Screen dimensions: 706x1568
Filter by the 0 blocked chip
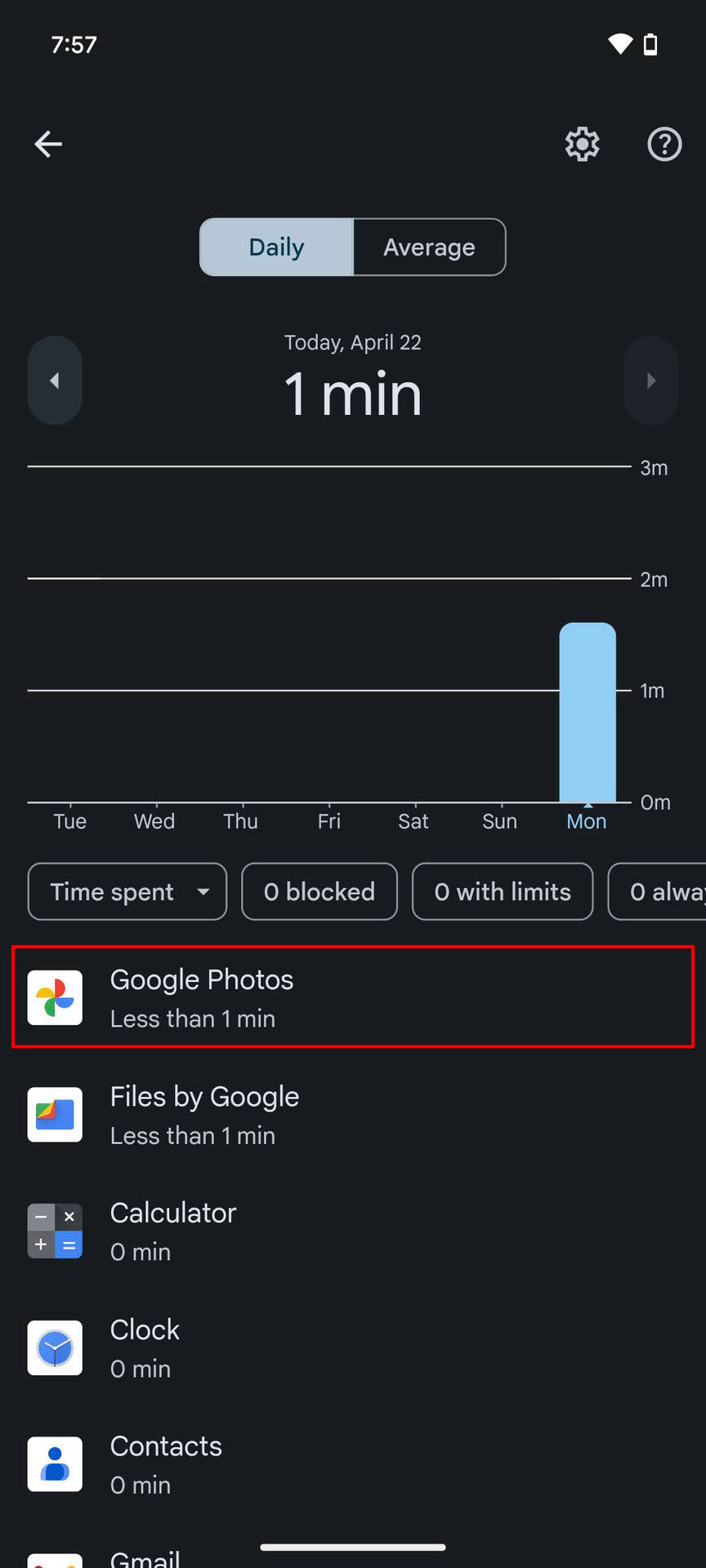[x=319, y=892]
